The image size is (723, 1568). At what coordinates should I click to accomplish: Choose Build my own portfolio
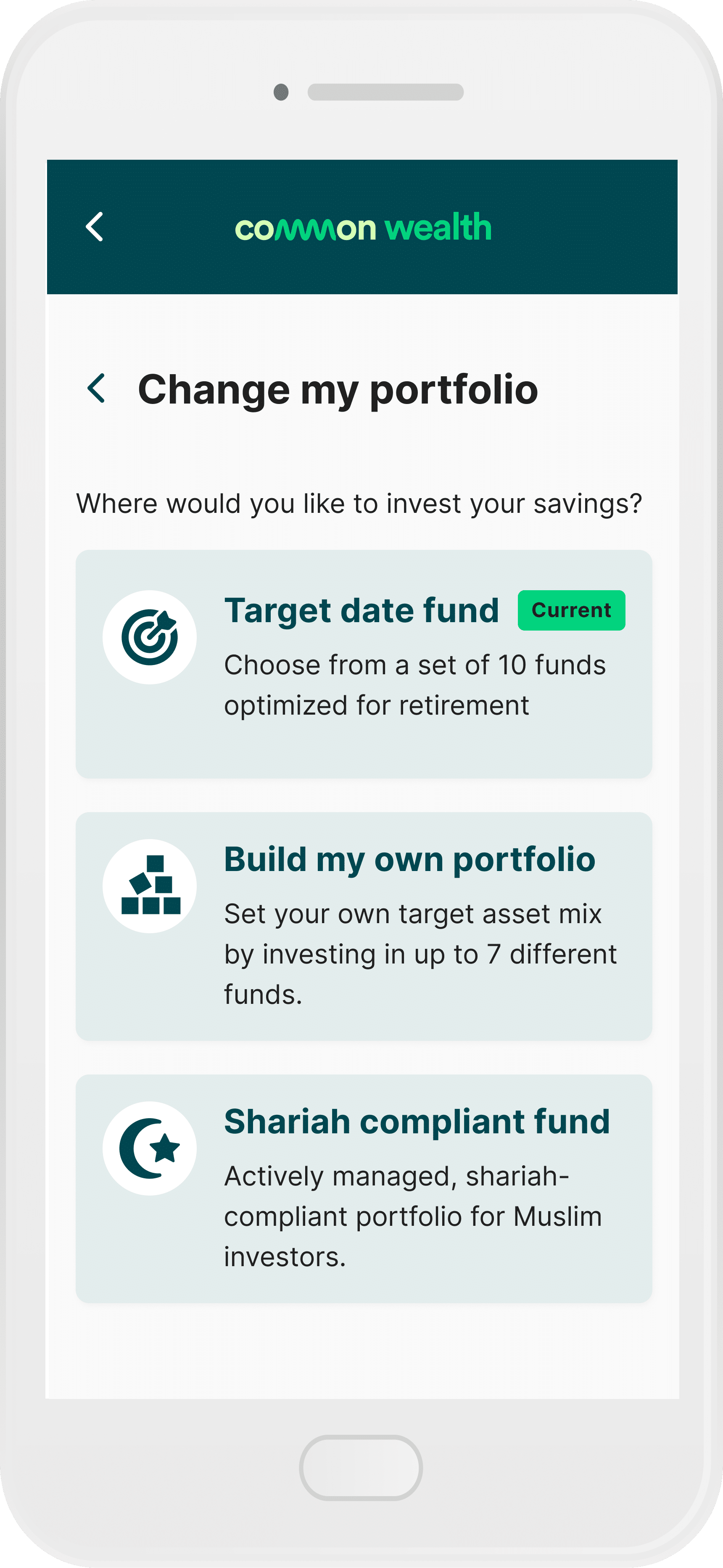click(363, 926)
